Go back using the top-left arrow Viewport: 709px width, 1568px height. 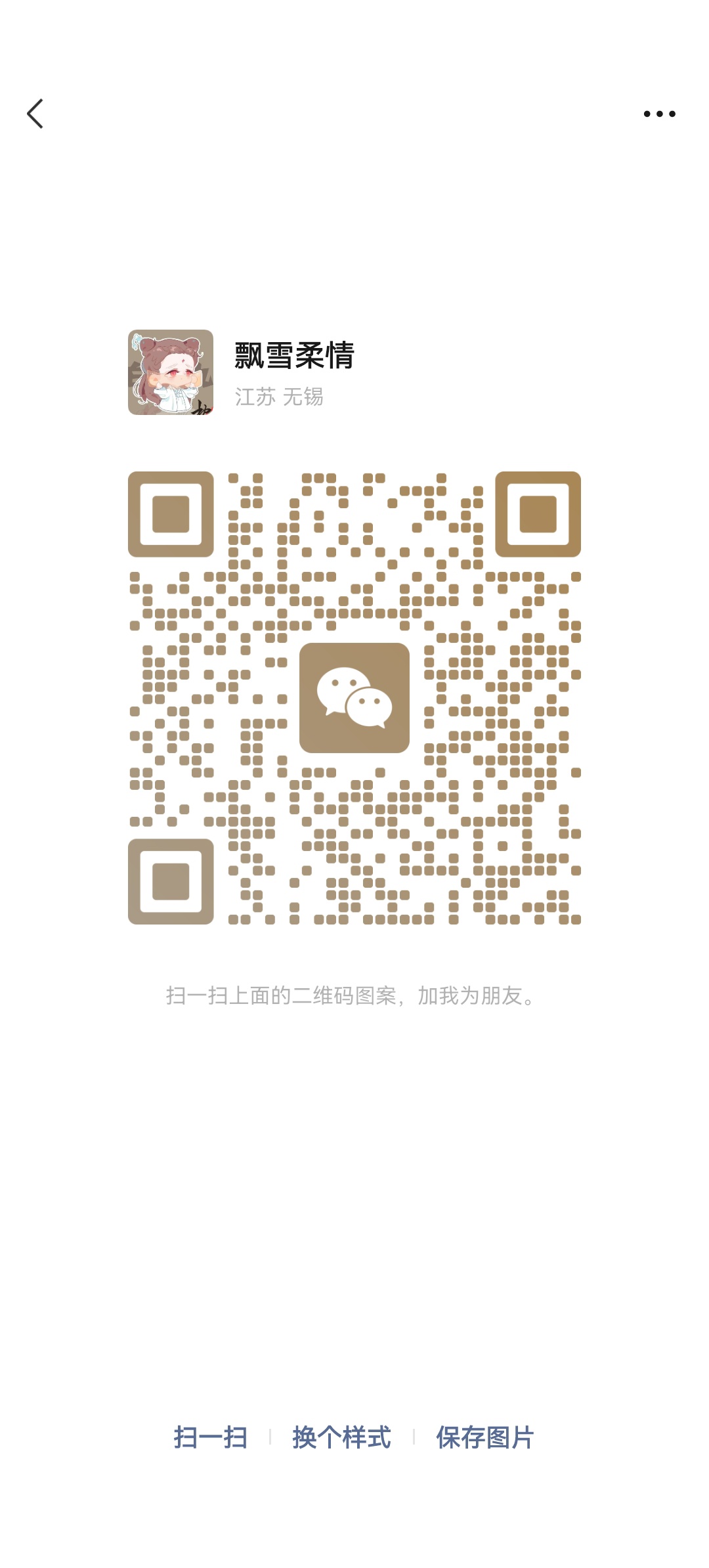point(35,114)
